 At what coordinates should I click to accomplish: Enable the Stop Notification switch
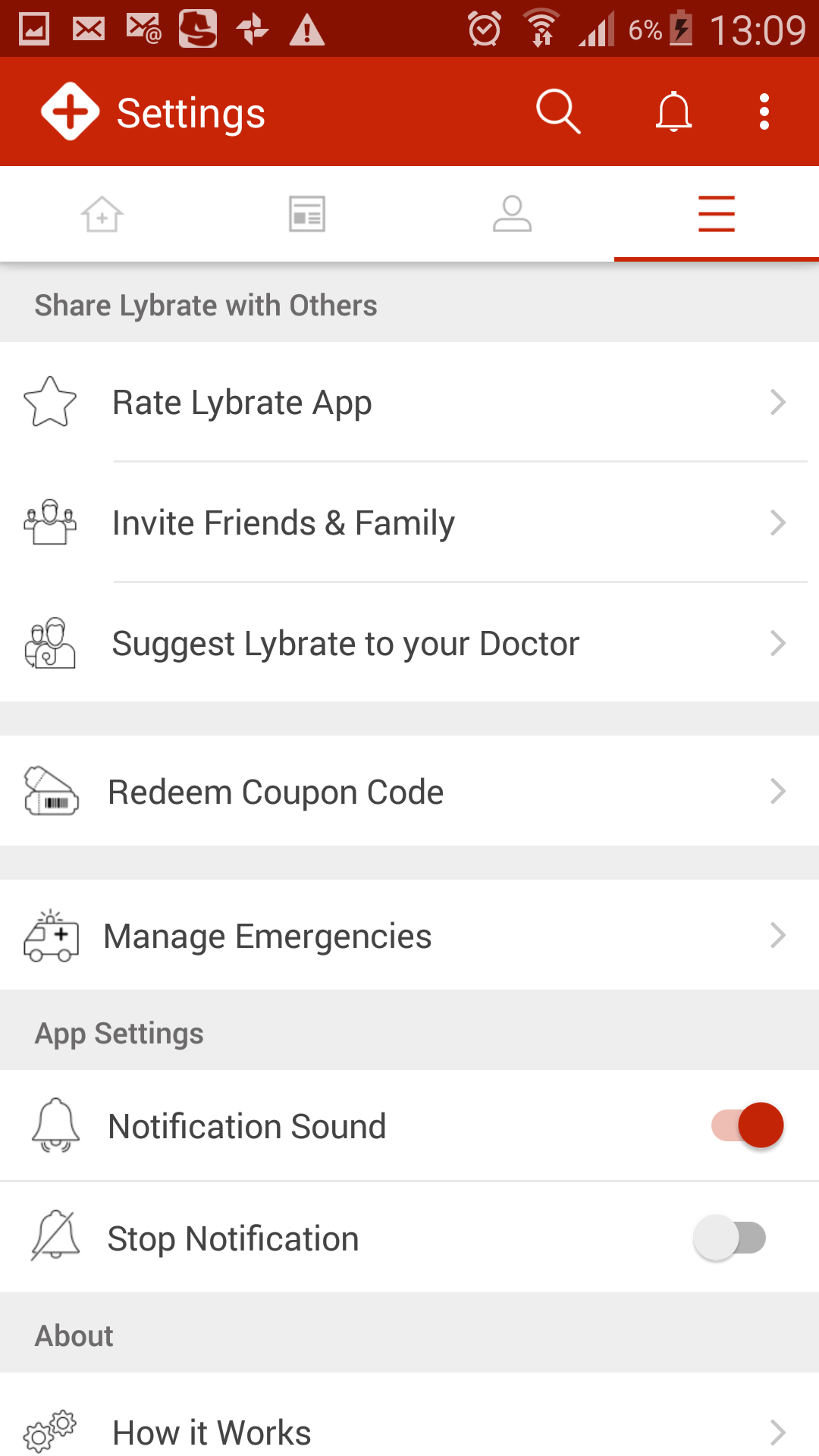click(730, 1238)
